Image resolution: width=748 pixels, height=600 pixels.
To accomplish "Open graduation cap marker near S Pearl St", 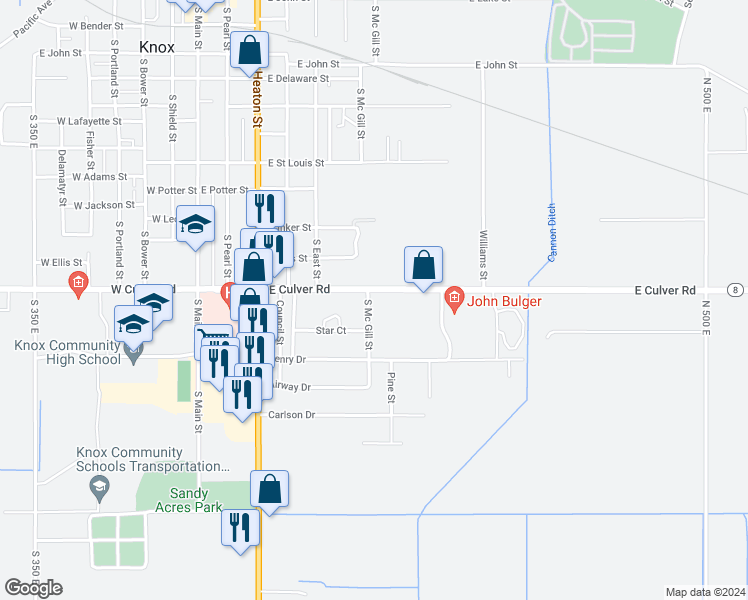I will pyautogui.click(x=195, y=225).
